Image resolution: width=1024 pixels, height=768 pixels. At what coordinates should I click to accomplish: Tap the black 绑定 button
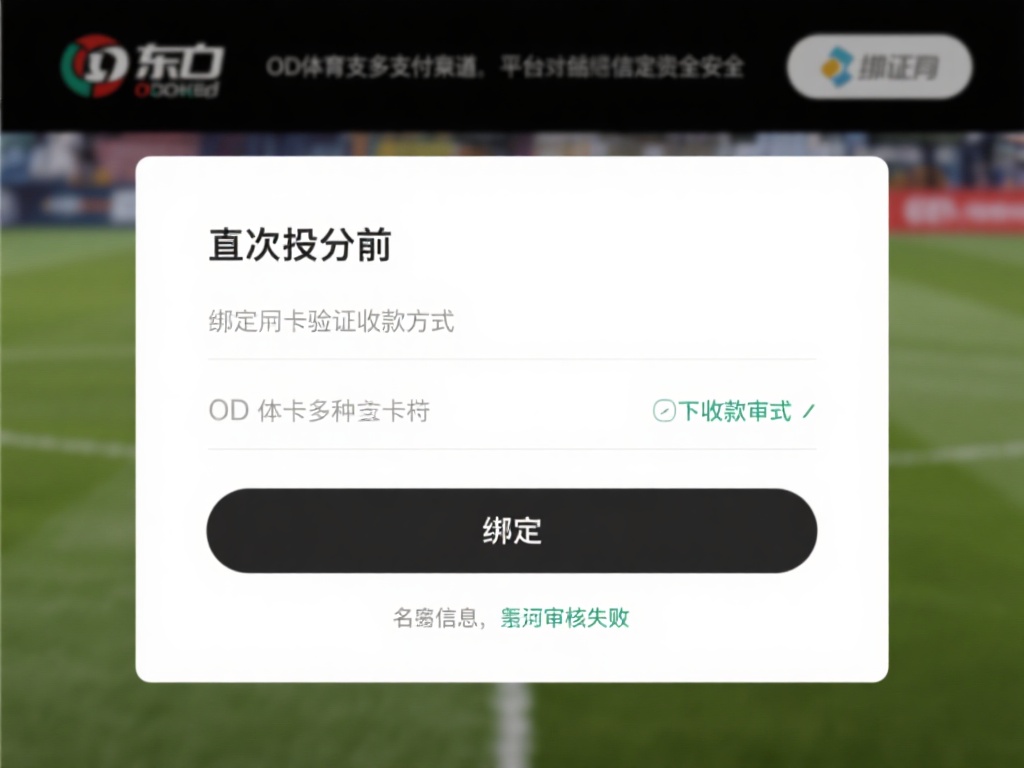[511, 531]
